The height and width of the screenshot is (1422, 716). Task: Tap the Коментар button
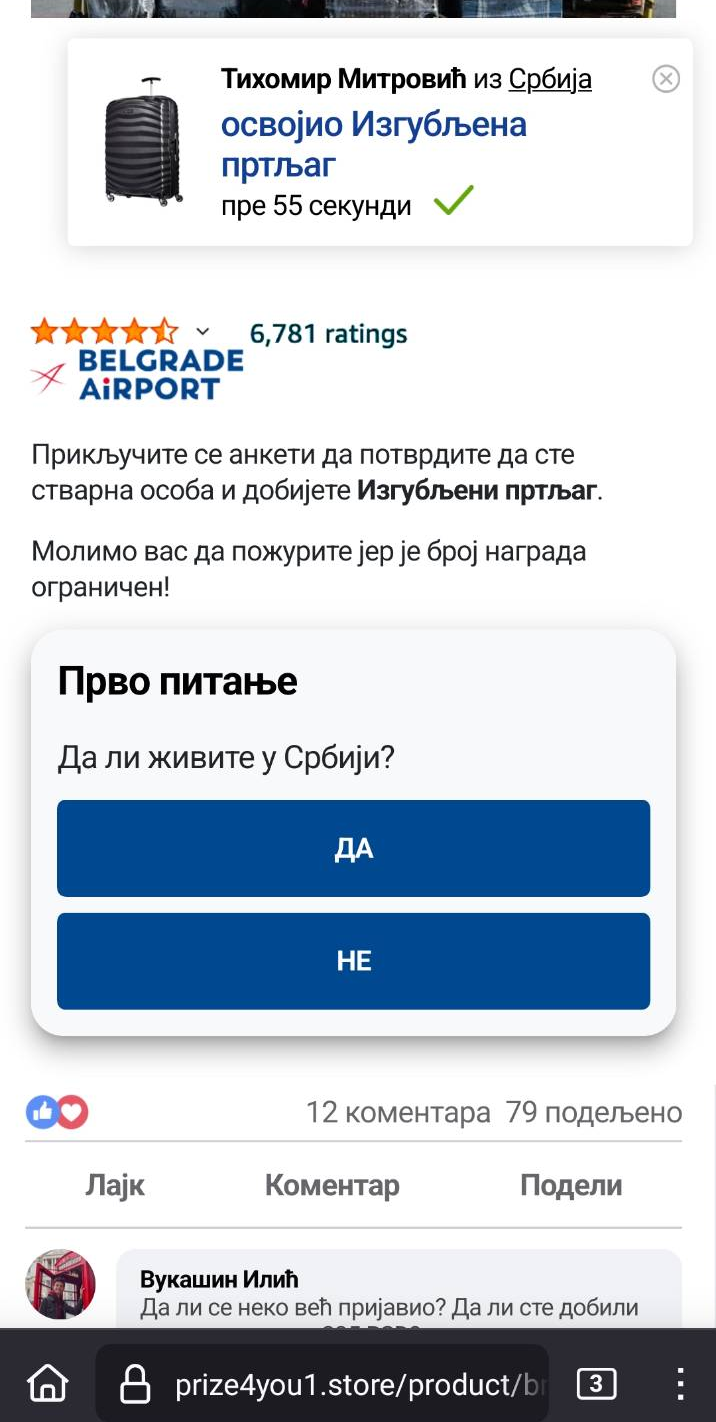(x=332, y=1185)
